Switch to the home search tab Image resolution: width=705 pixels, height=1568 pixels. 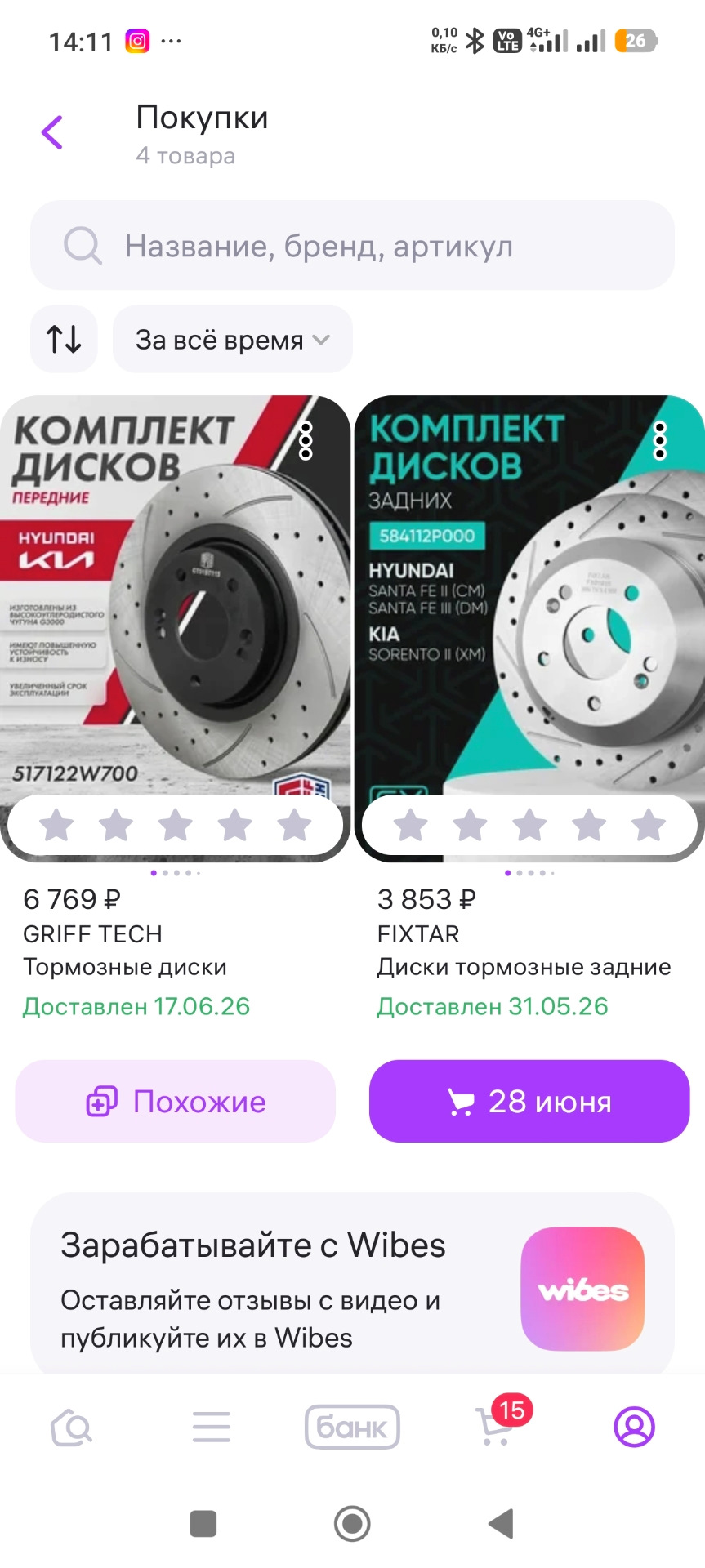coord(71,1428)
